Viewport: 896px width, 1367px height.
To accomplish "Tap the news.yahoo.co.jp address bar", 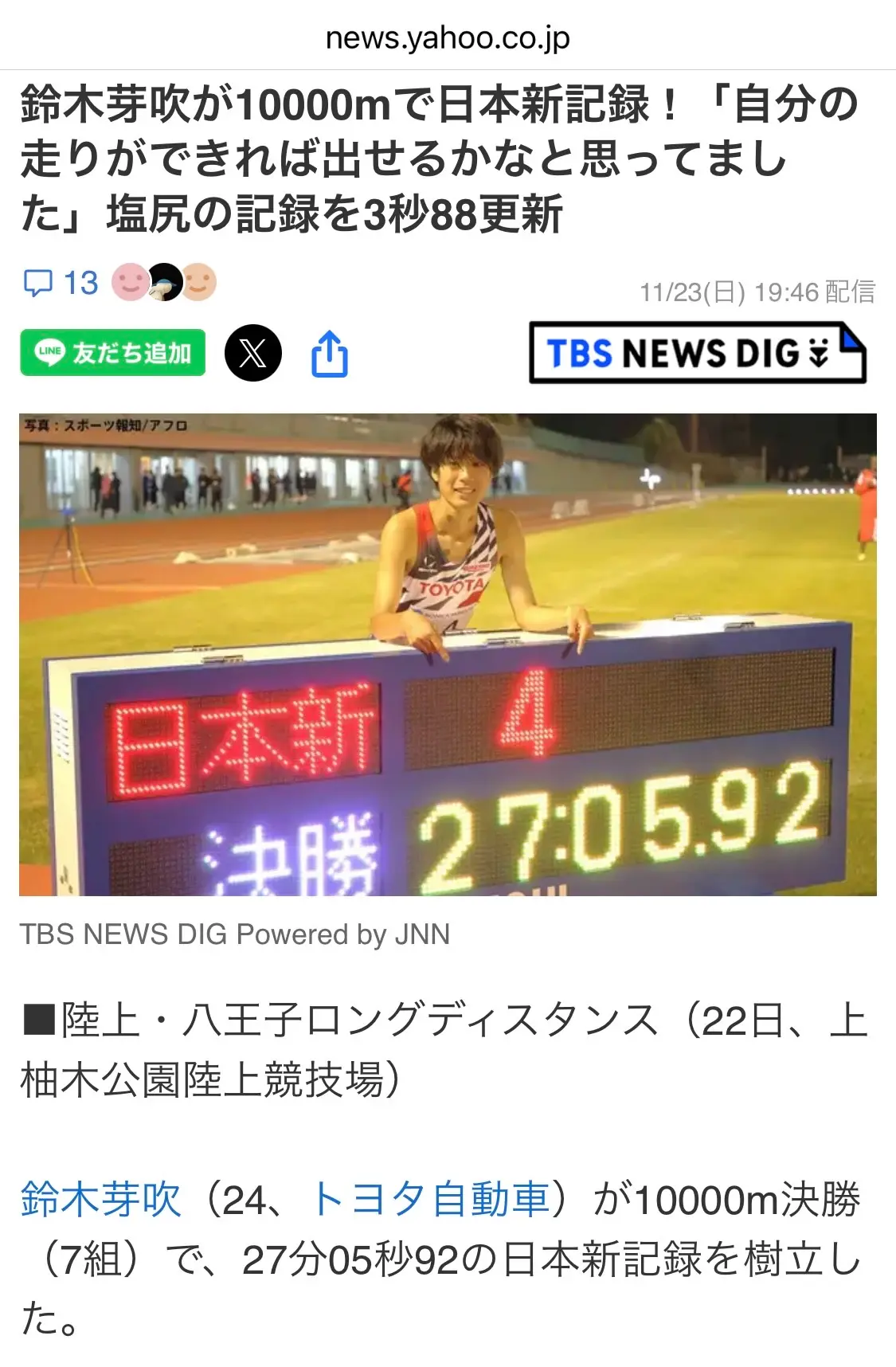I will pyautogui.click(x=448, y=37).
